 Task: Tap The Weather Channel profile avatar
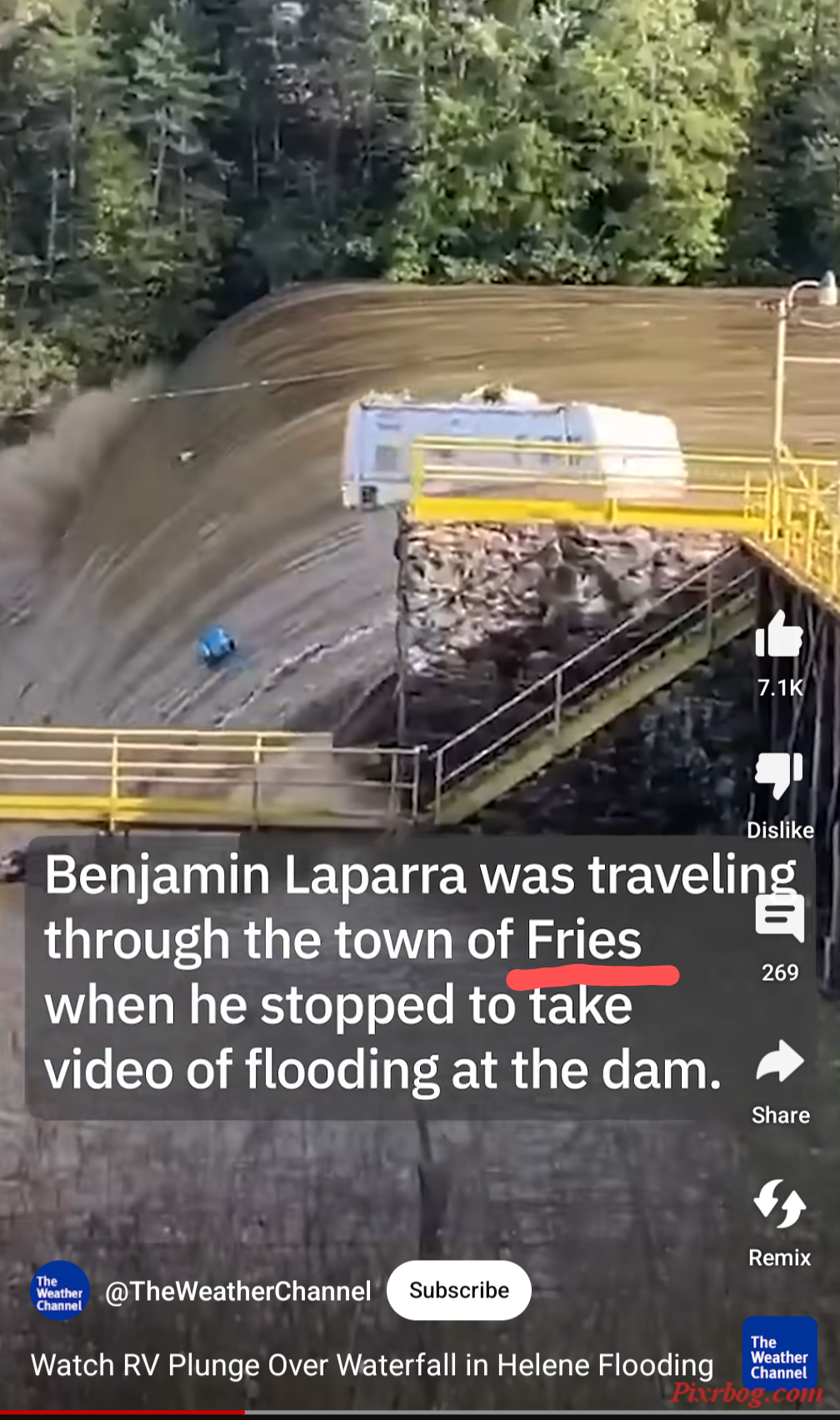click(60, 1291)
